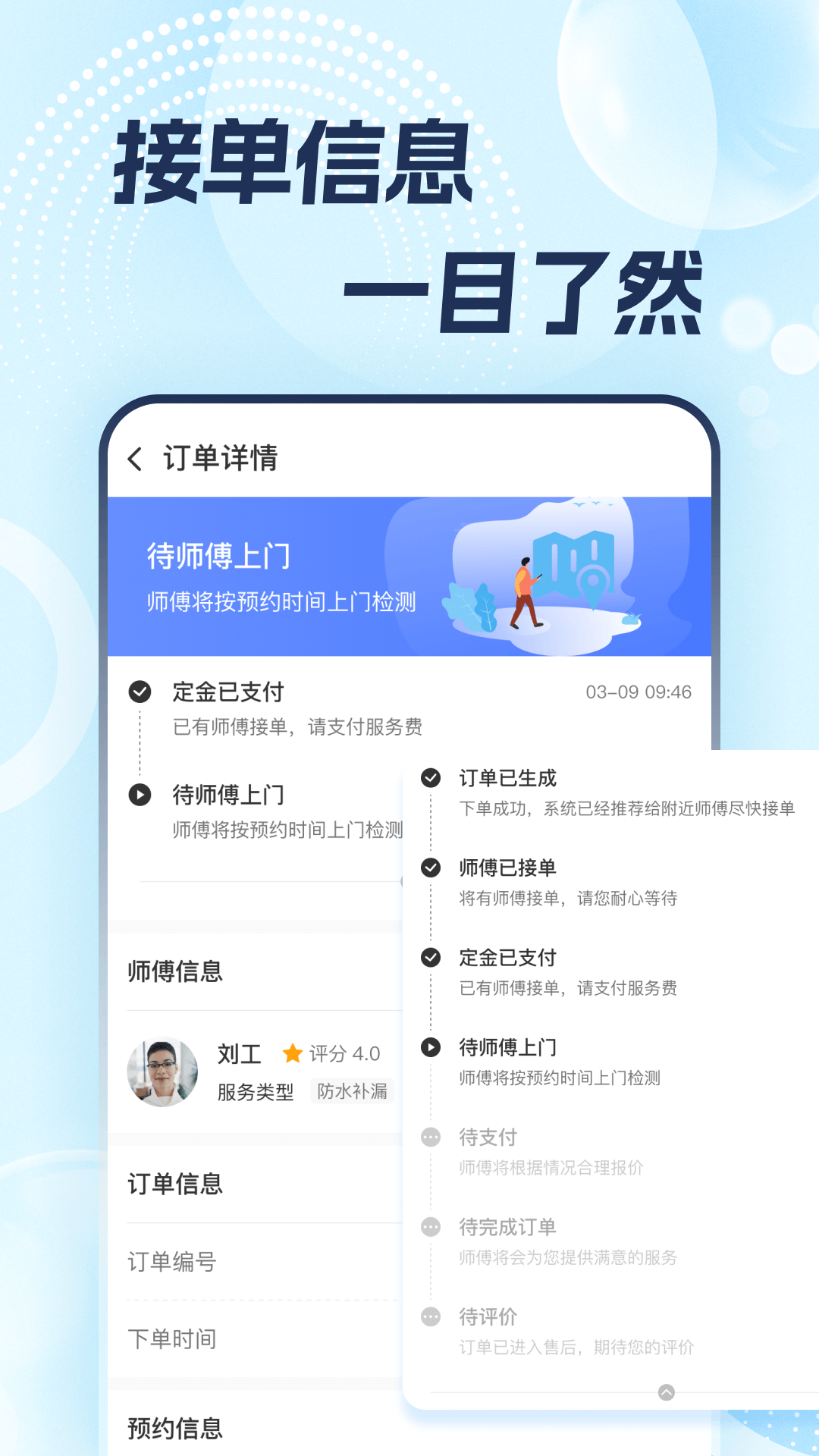Mark the 待师傅上门 step in overlay timeline complete
Screen dimensions: 819x1456
point(431,1047)
